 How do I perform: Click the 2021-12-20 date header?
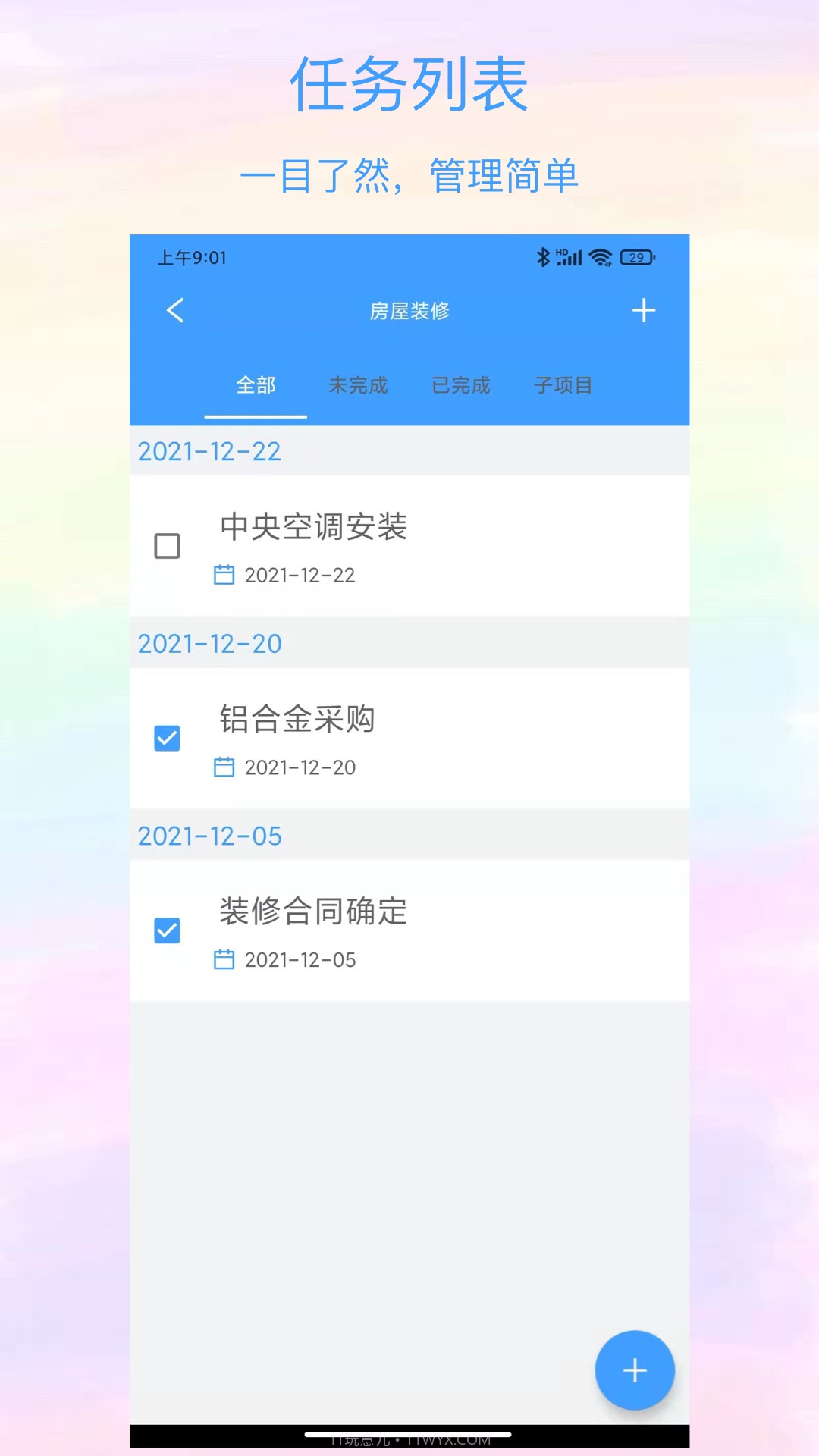(x=210, y=643)
